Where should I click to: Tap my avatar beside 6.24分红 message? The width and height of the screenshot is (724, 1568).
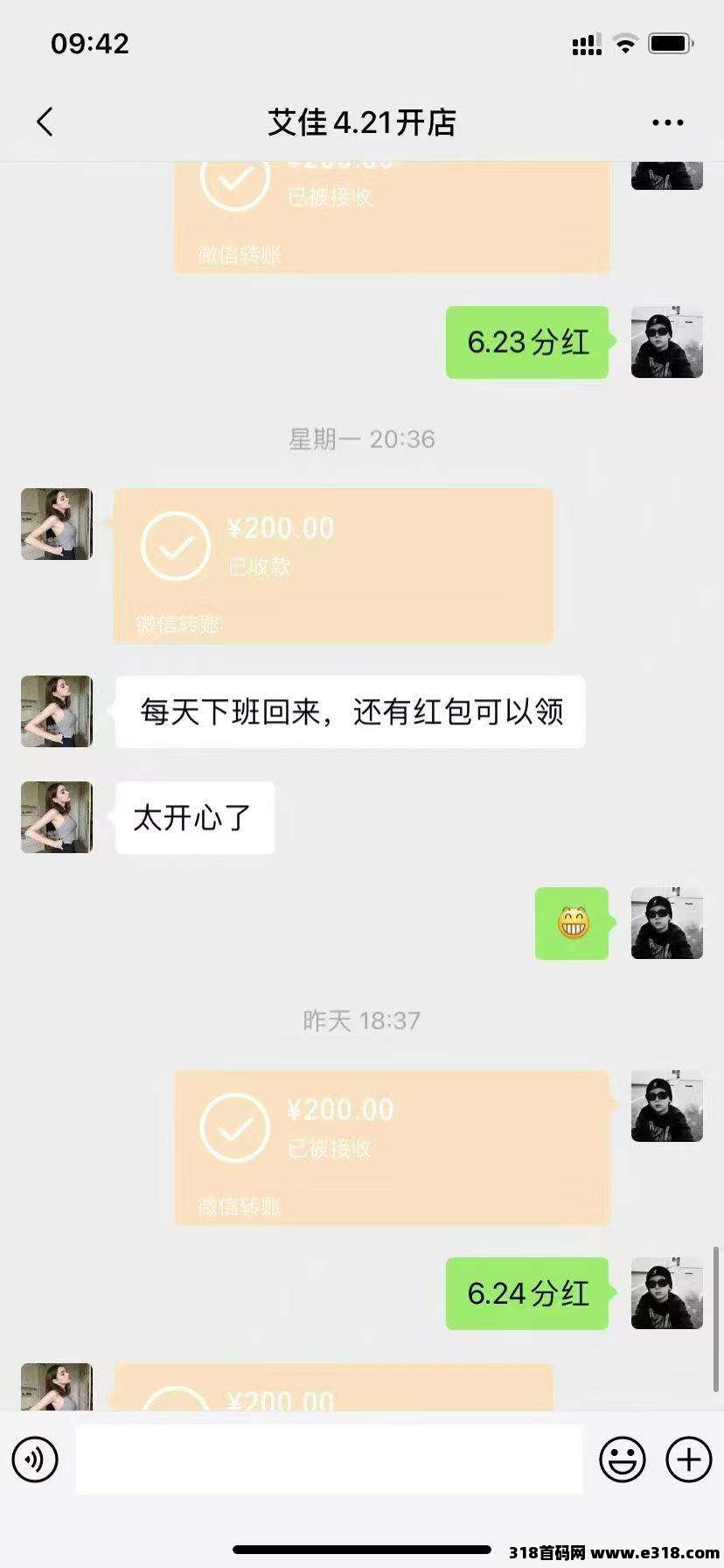tap(667, 1293)
